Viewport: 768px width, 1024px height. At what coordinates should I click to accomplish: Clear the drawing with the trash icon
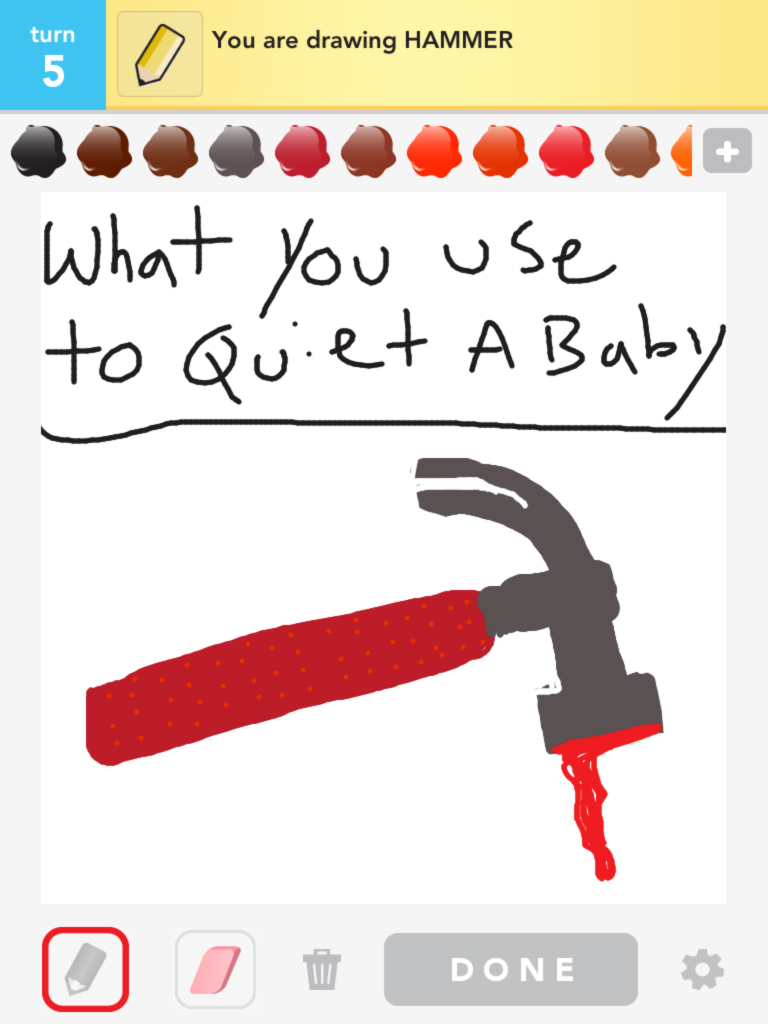pyautogui.click(x=322, y=969)
